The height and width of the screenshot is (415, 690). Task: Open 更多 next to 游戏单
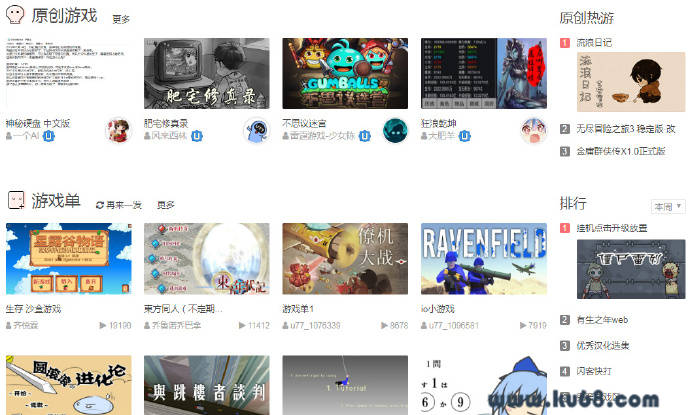[166, 205]
